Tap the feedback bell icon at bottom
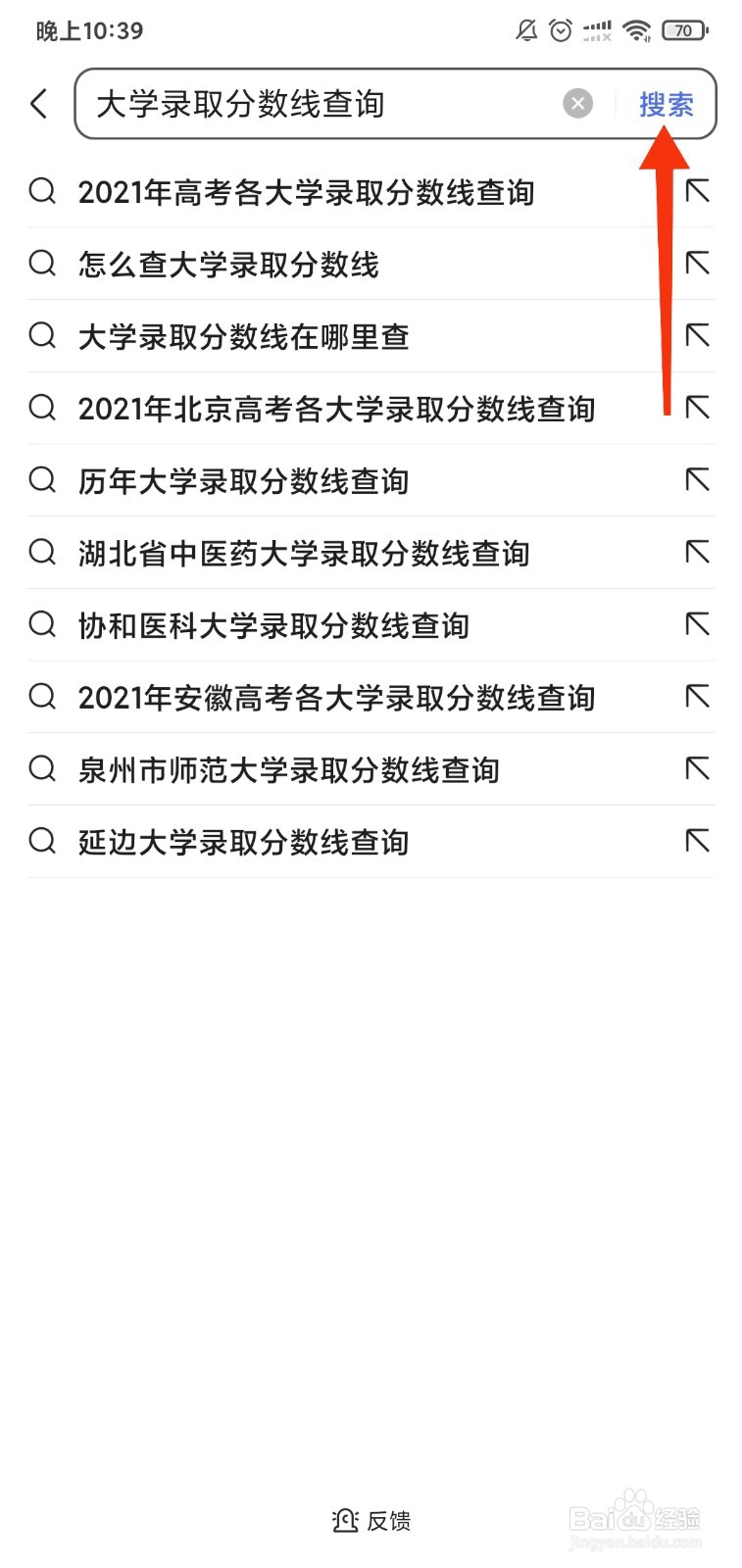 click(x=344, y=1520)
